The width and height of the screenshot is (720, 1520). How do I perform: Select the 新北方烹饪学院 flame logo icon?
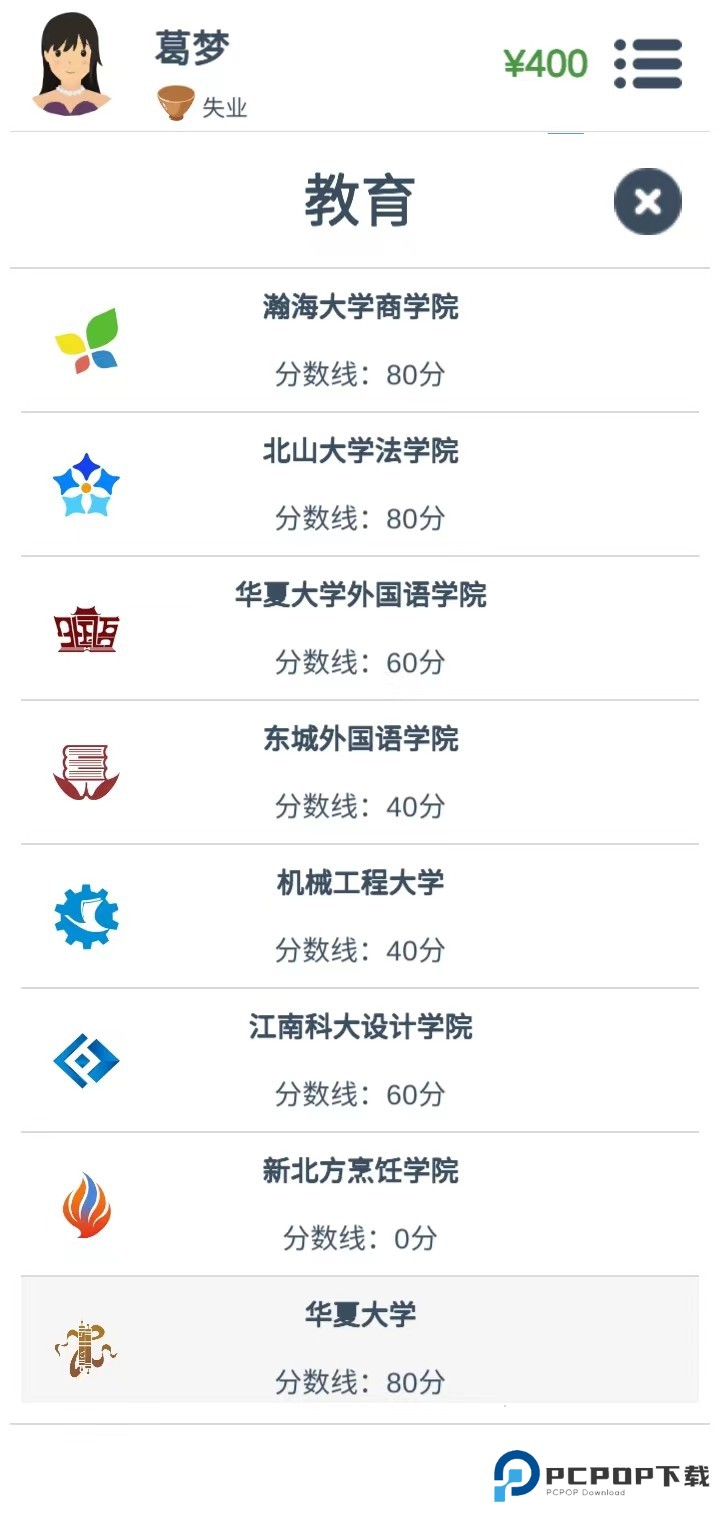coord(88,1204)
